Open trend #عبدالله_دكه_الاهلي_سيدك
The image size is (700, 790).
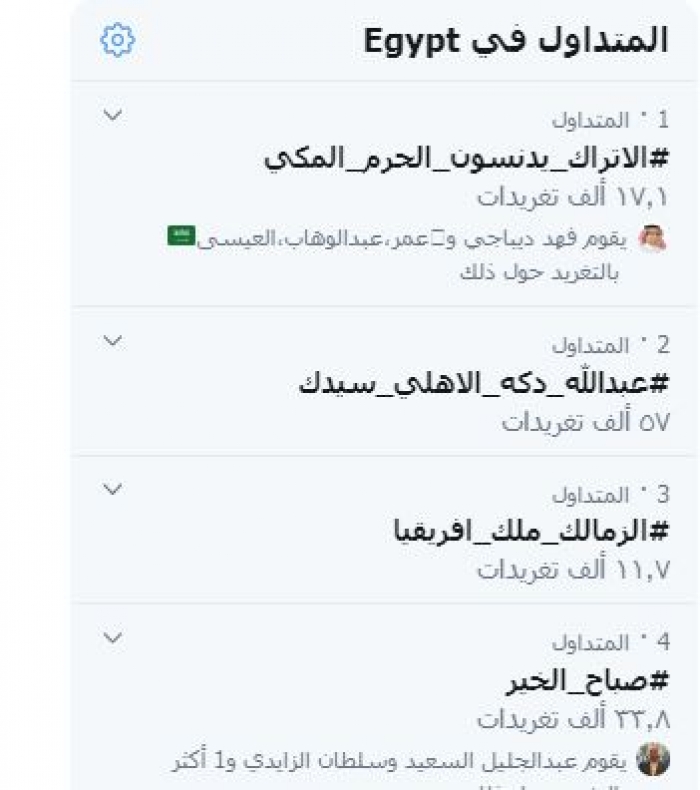pos(484,385)
